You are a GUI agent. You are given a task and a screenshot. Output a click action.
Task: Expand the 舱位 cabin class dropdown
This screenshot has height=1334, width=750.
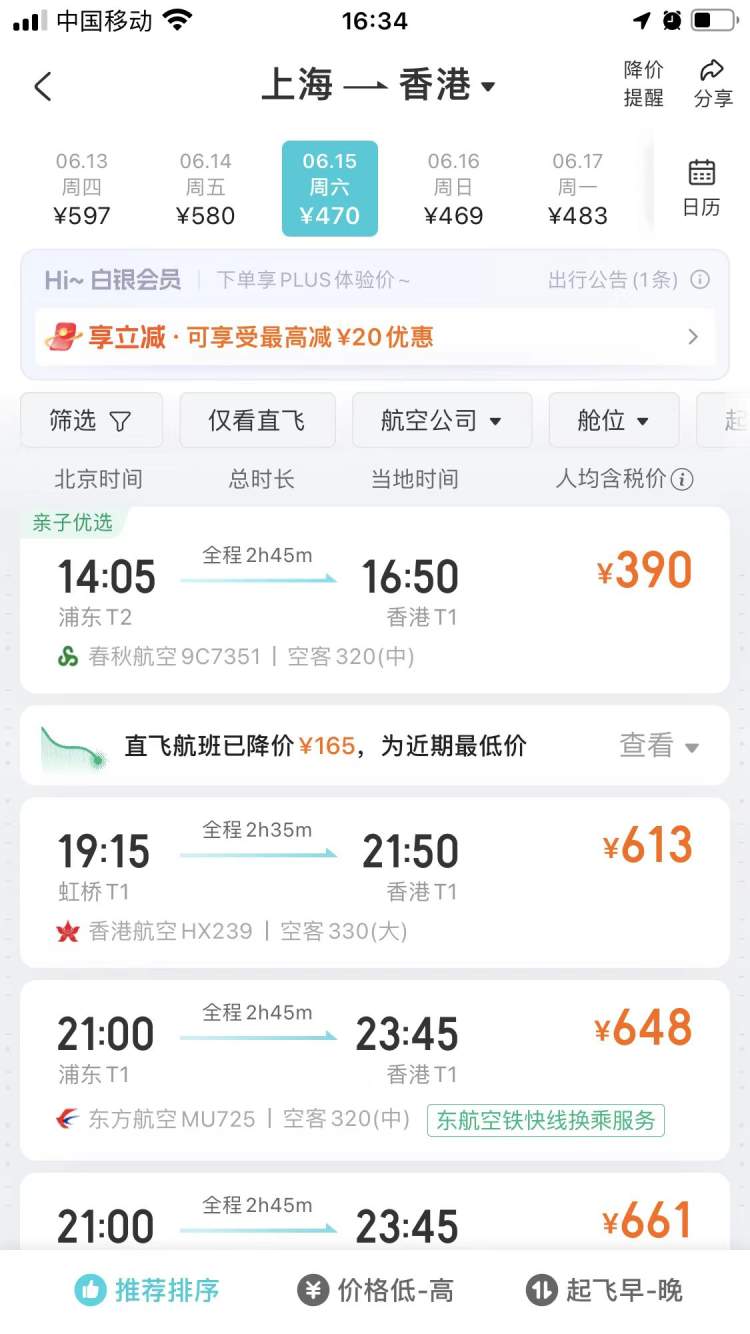click(613, 420)
